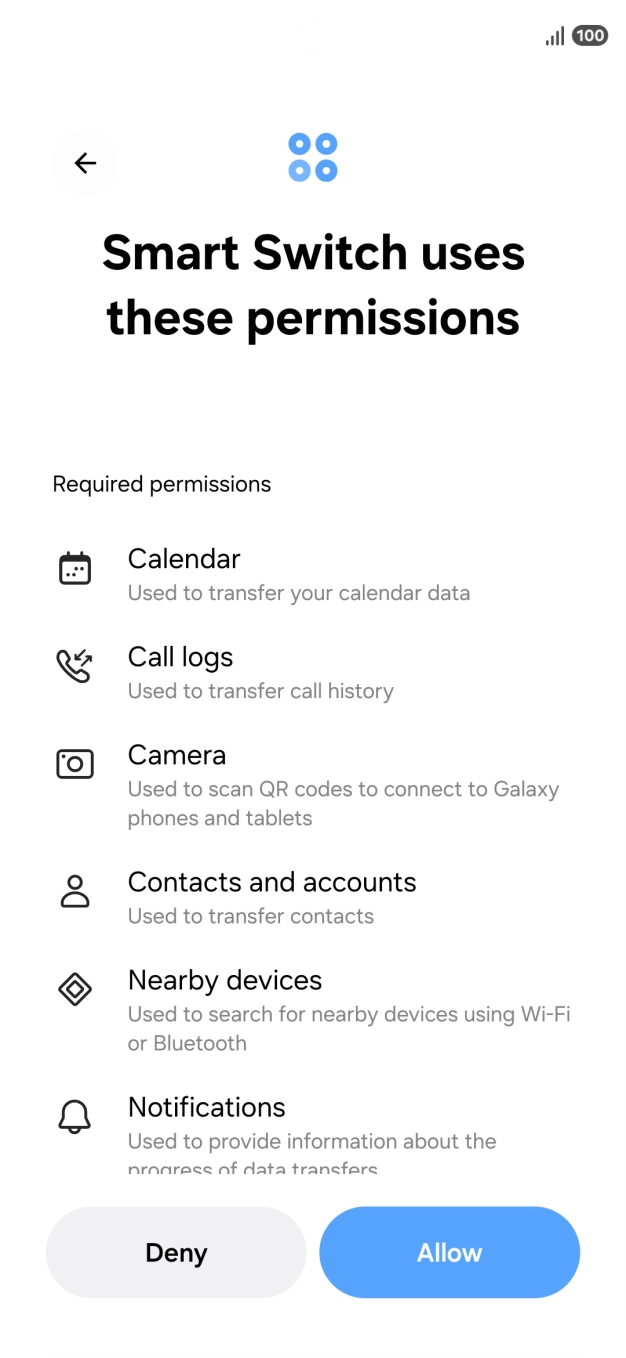Viewport: 626px width, 1358px height.
Task: Deny Smart Switch permissions
Action: 176,1252
